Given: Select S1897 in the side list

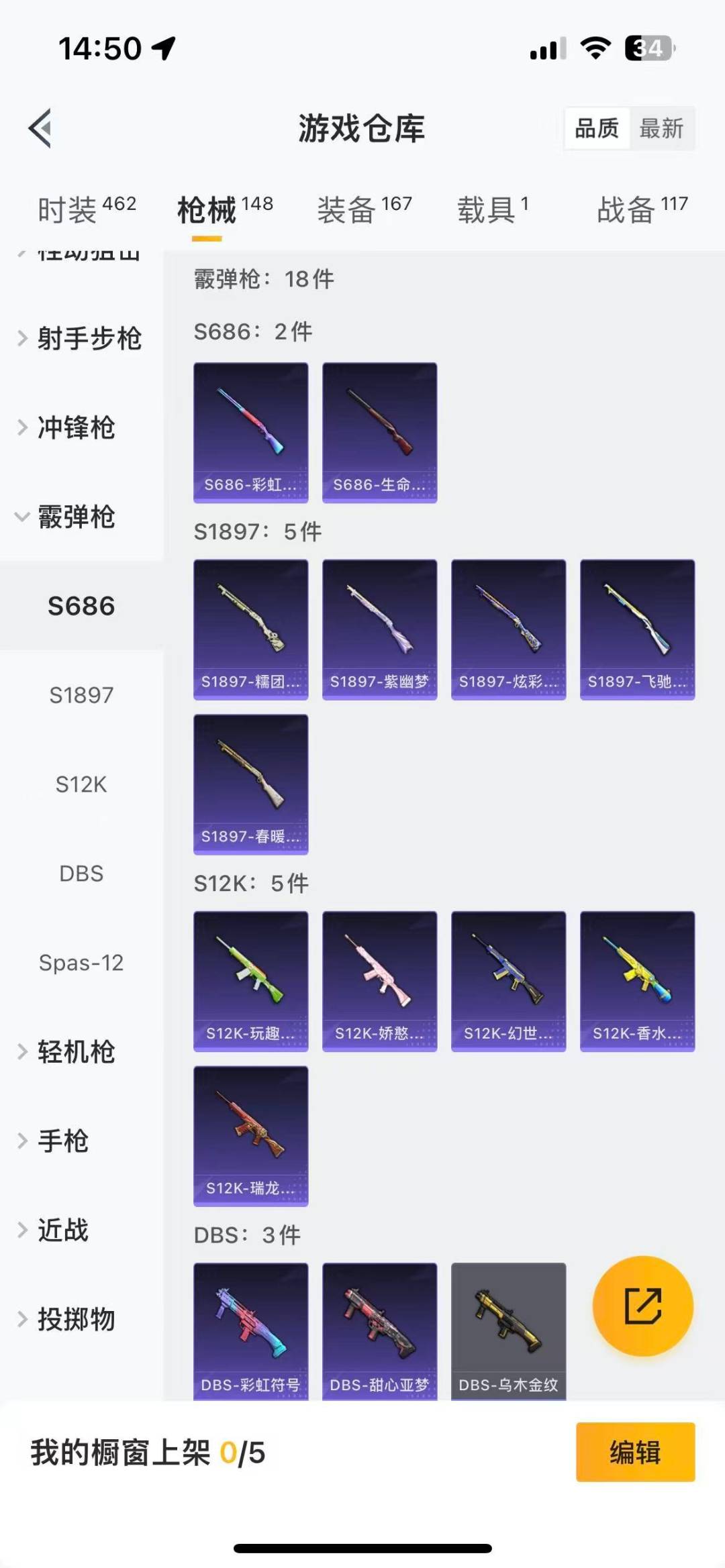Looking at the screenshot, I should [81, 695].
